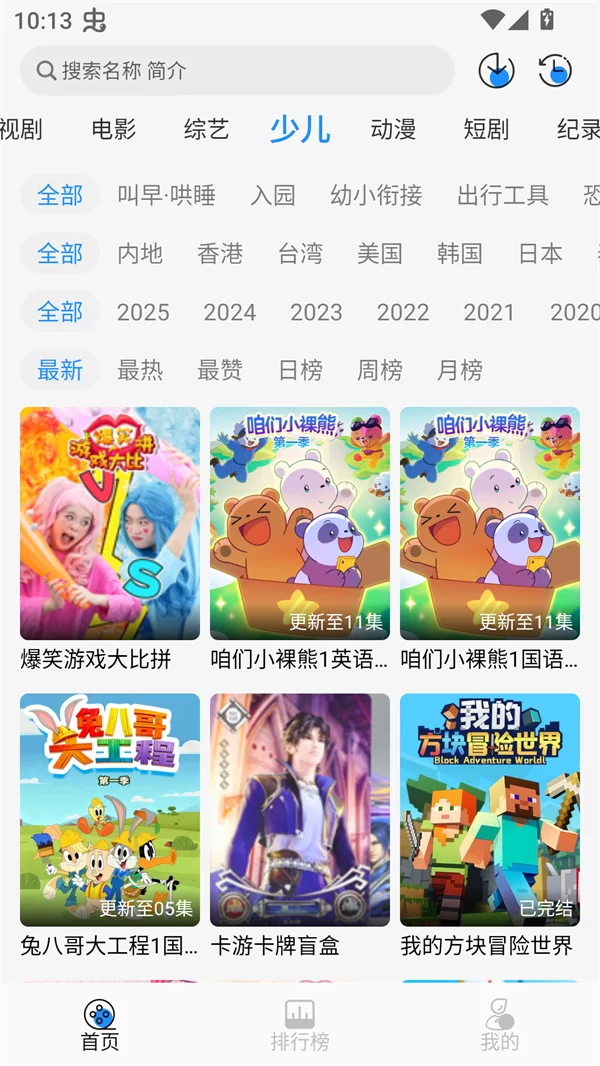
Task: Open the downloads icon
Action: coord(496,71)
